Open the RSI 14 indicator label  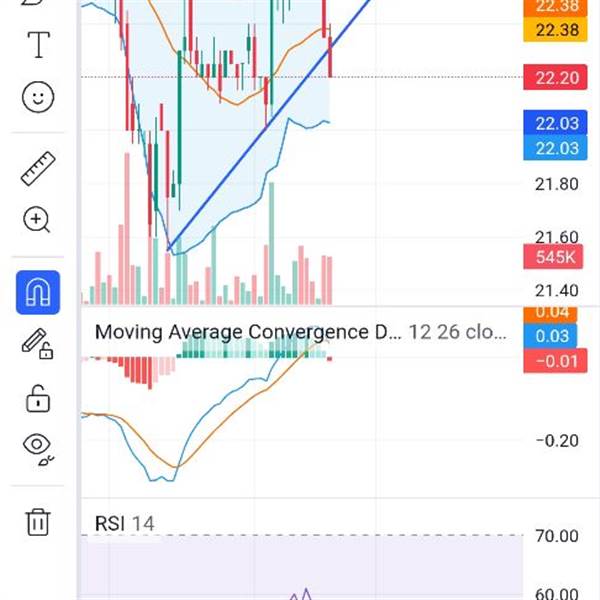tap(124, 523)
